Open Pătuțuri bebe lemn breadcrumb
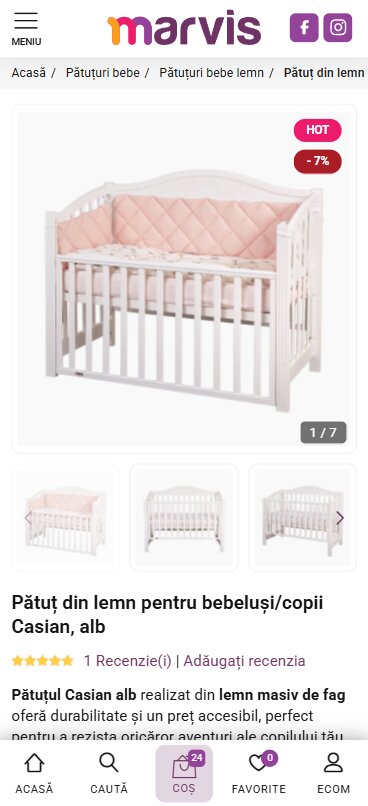Screen dimensions: 368x806 (x=211, y=73)
